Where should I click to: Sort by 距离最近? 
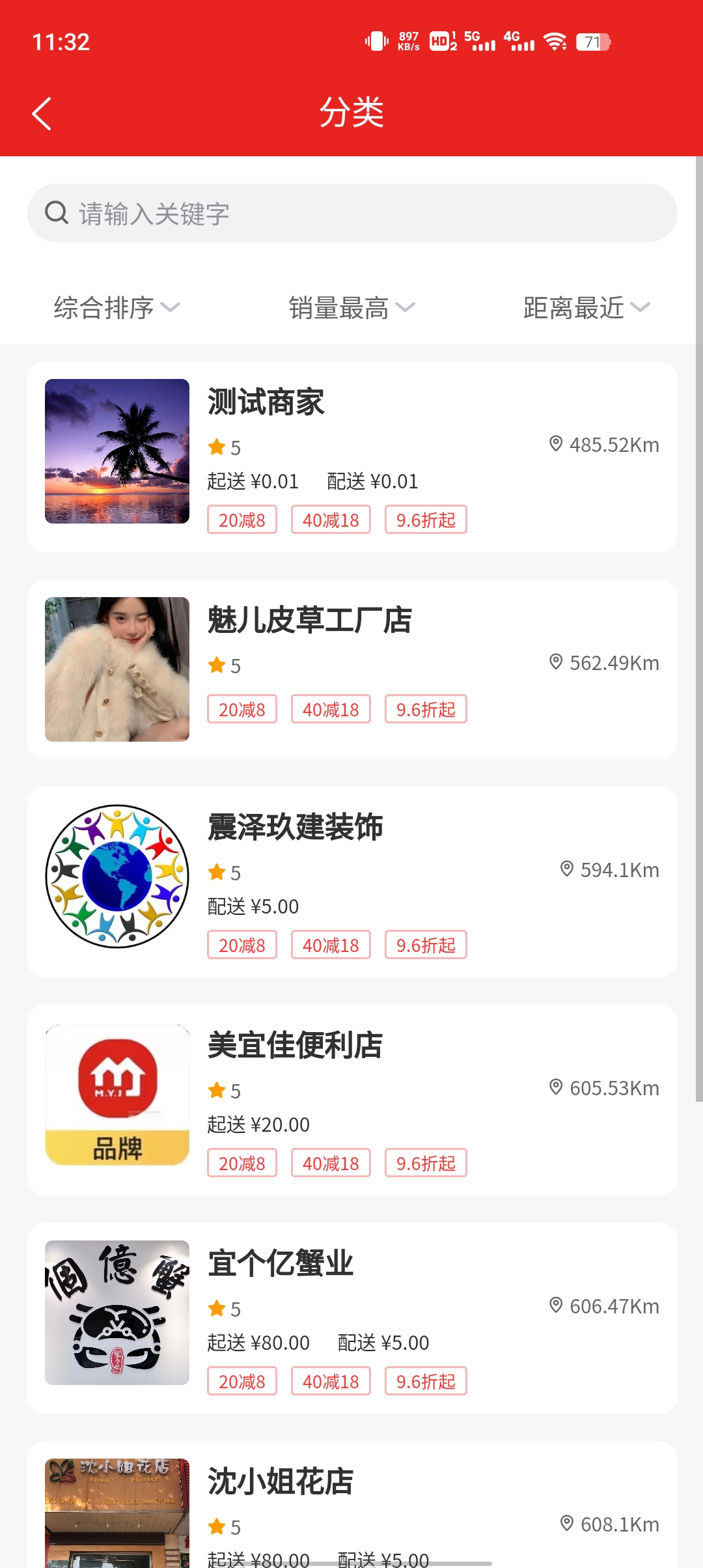point(586,307)
